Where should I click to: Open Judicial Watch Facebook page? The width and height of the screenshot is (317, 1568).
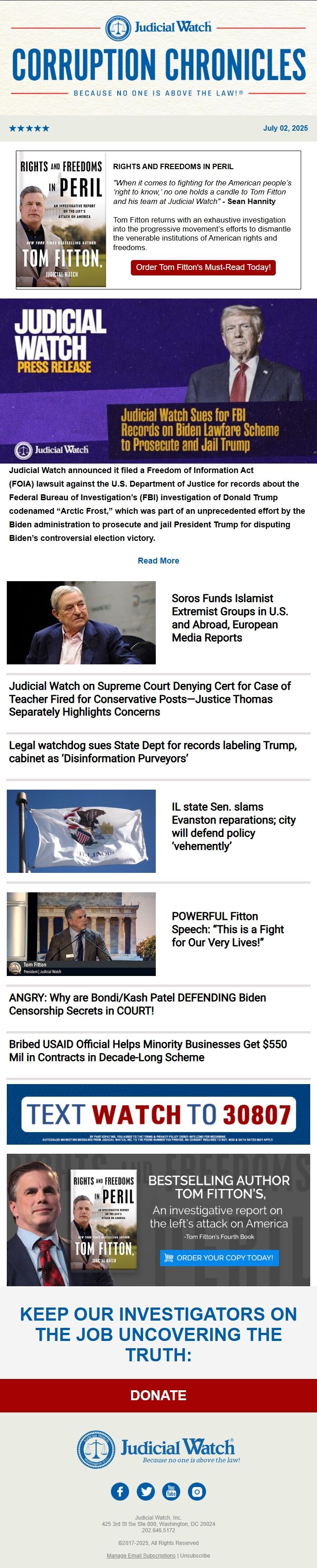pyautogui.click(x=120, y=1491)
